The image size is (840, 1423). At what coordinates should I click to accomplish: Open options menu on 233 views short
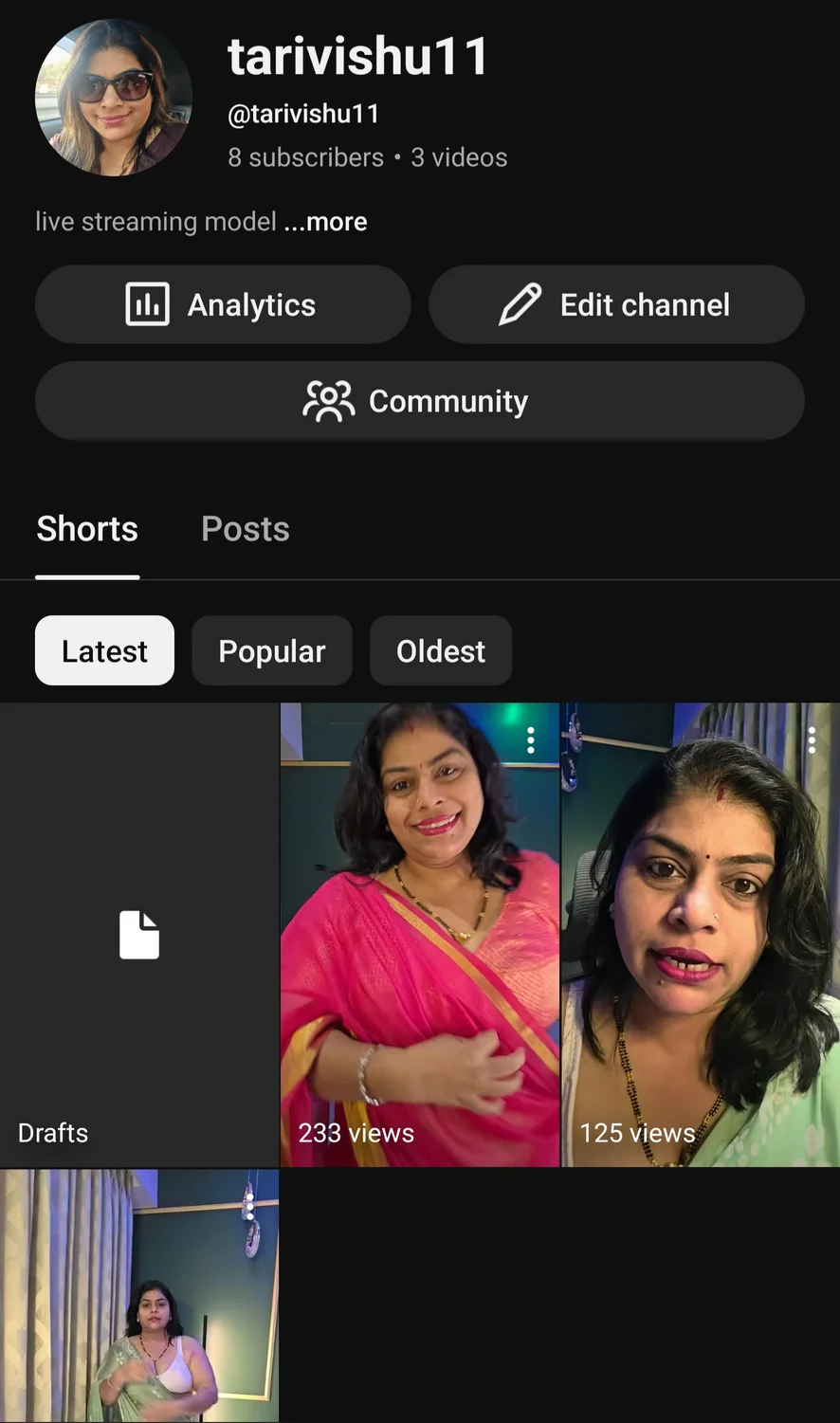click(x=531, y=740)
